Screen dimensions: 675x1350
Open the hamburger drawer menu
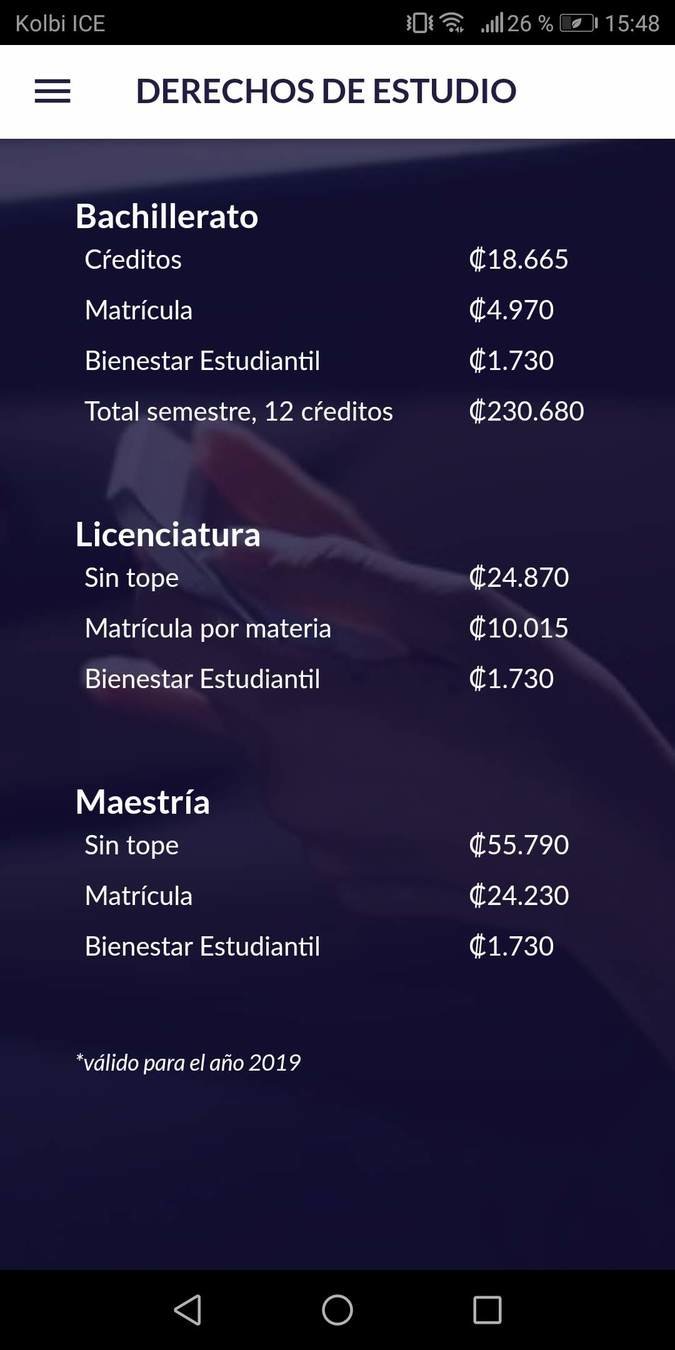[x=52, y=91]
